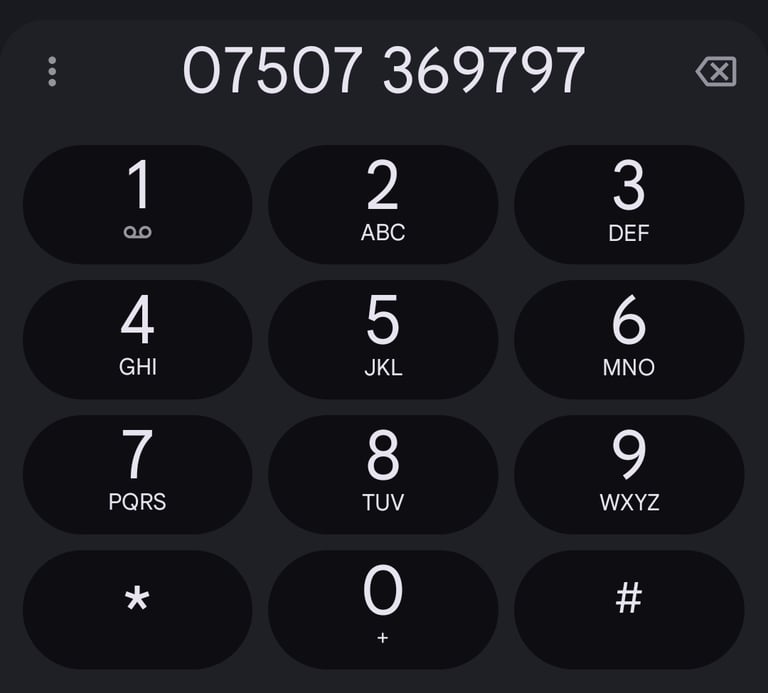Enter the asterisk star key
Screen dimensions: 768x693
pyautogui.click(x=137, y=609)
